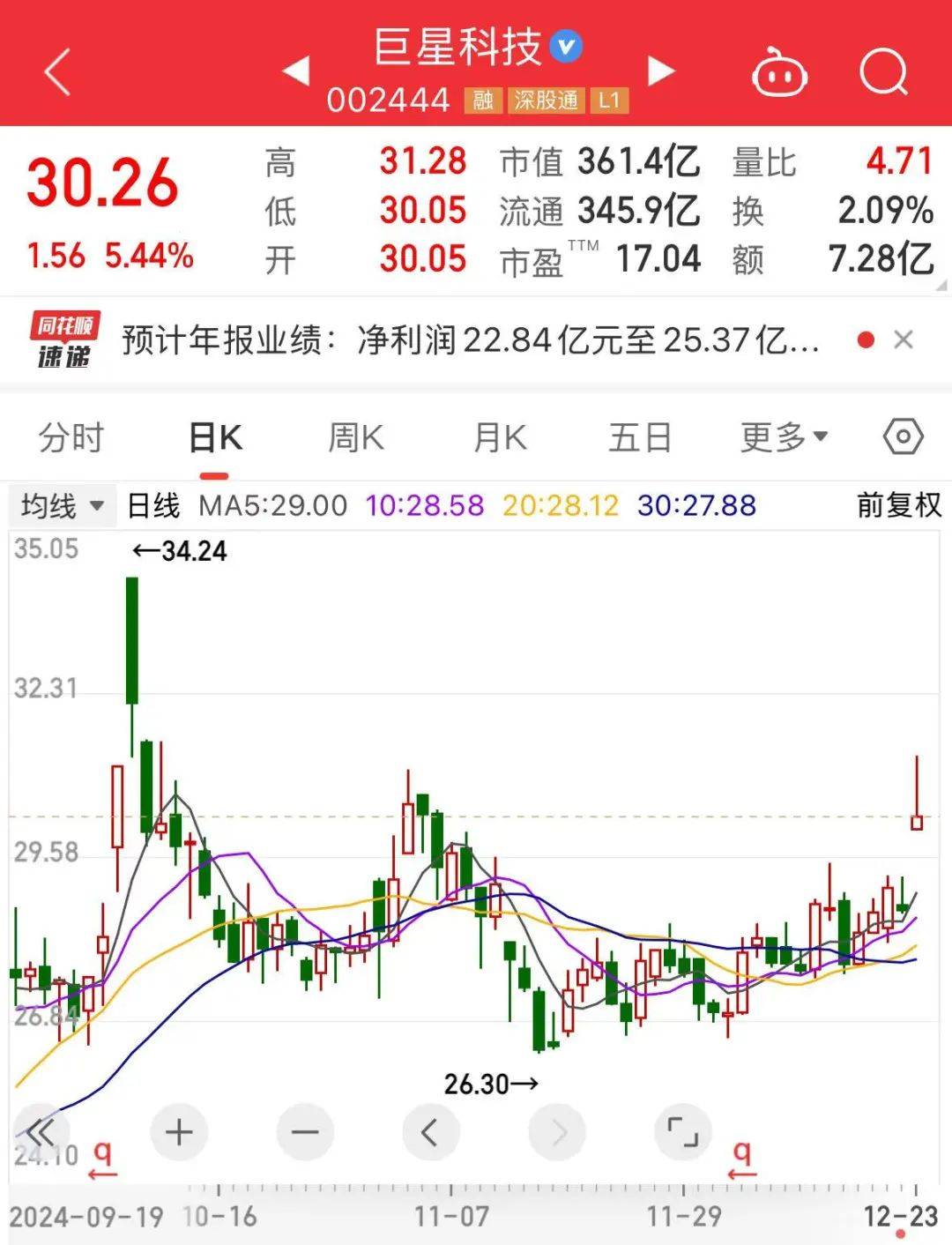Image resolution: width=952 pixels, height=1245 pixels.
Task: Open the 更多 options menu
Action: coord(785,436)
